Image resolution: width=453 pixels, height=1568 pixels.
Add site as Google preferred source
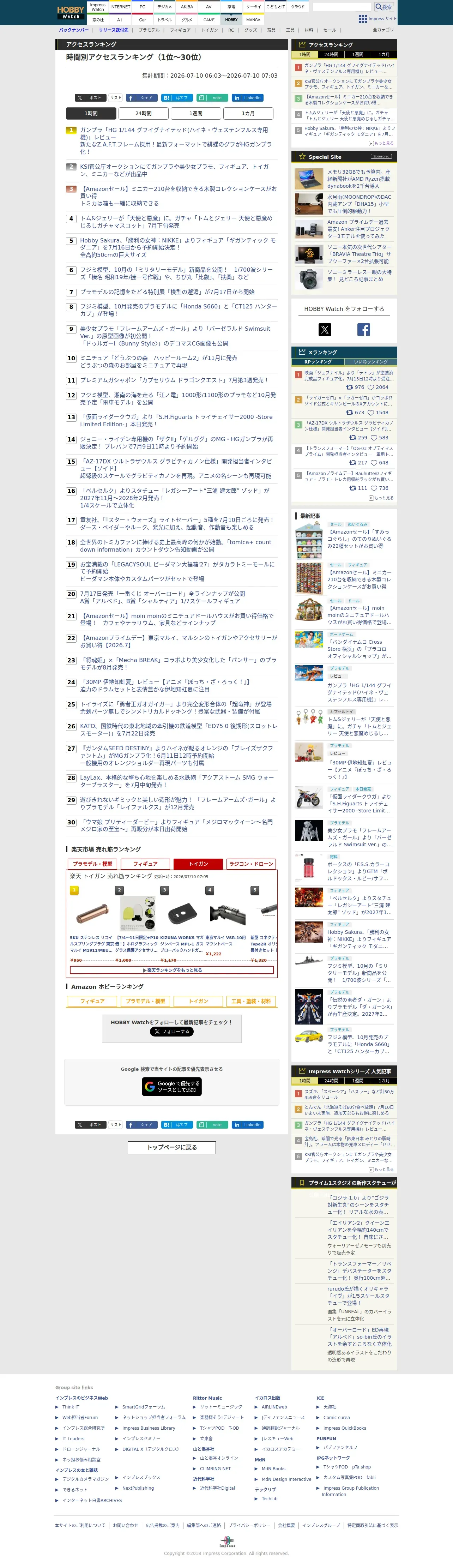point(172,1087)
